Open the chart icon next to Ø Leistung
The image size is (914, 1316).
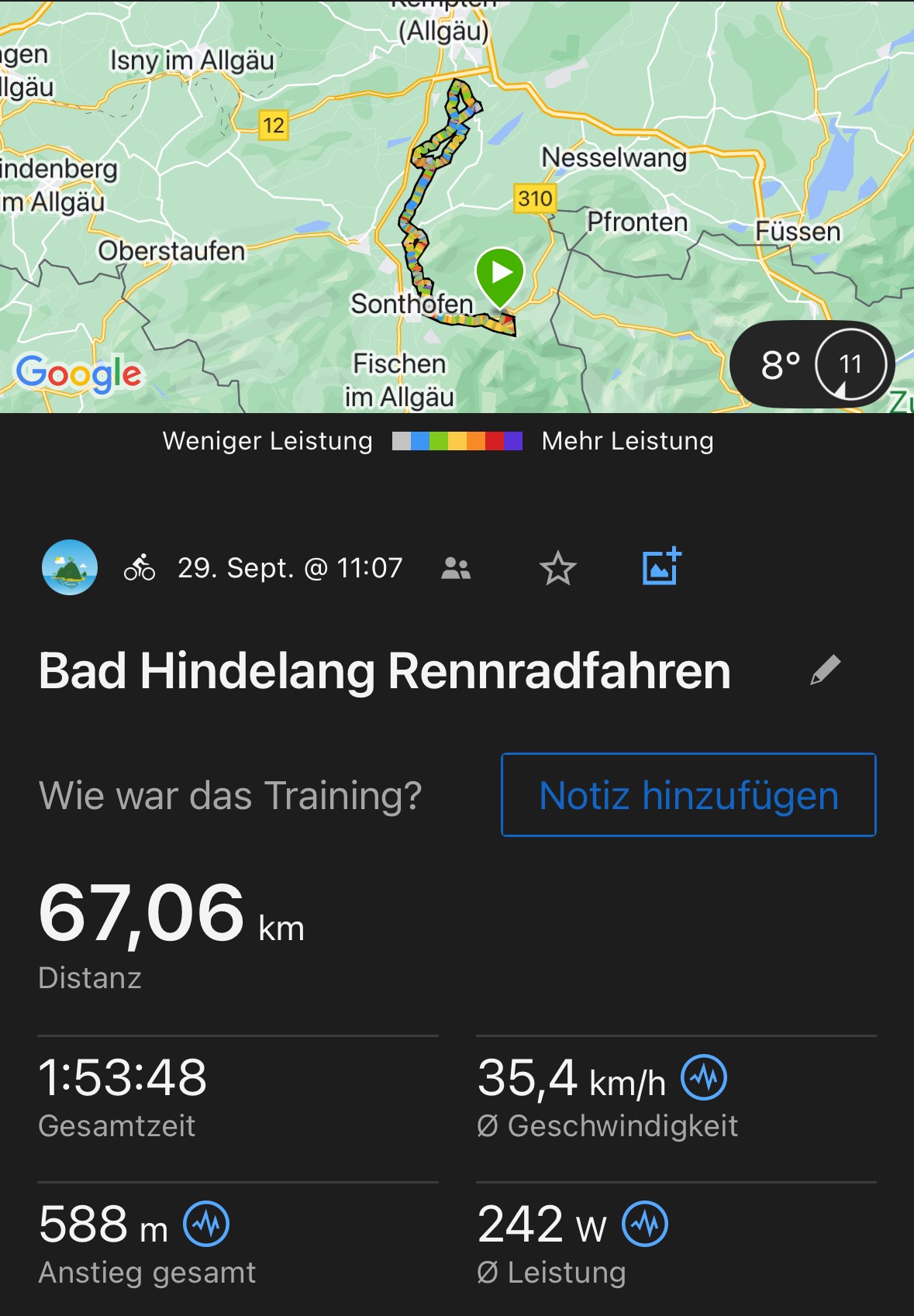pos(645,1224)
